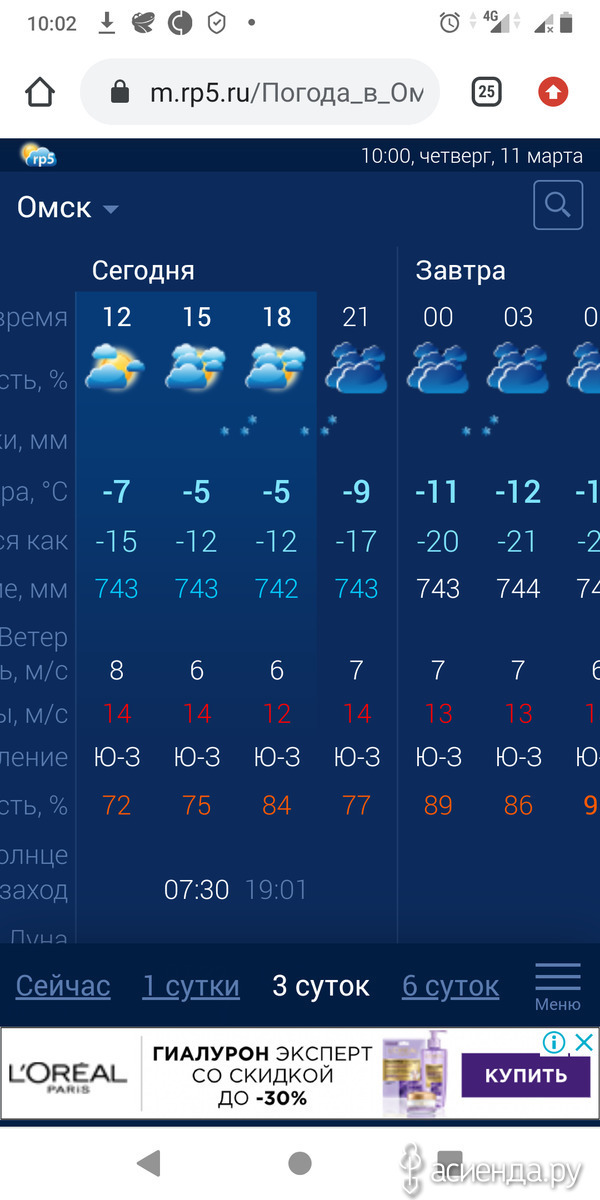
Task: Switch to the Сейчас forecast
Action: (x=63, y=986)
